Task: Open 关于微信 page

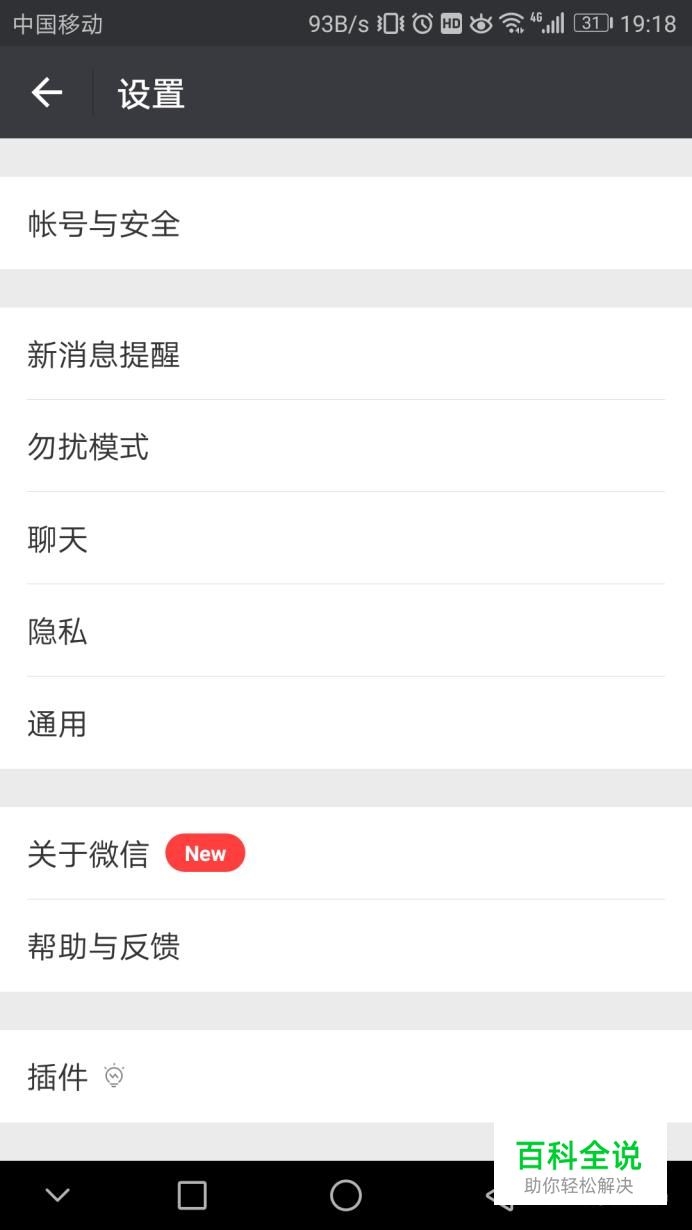Action: click(346, 854)
